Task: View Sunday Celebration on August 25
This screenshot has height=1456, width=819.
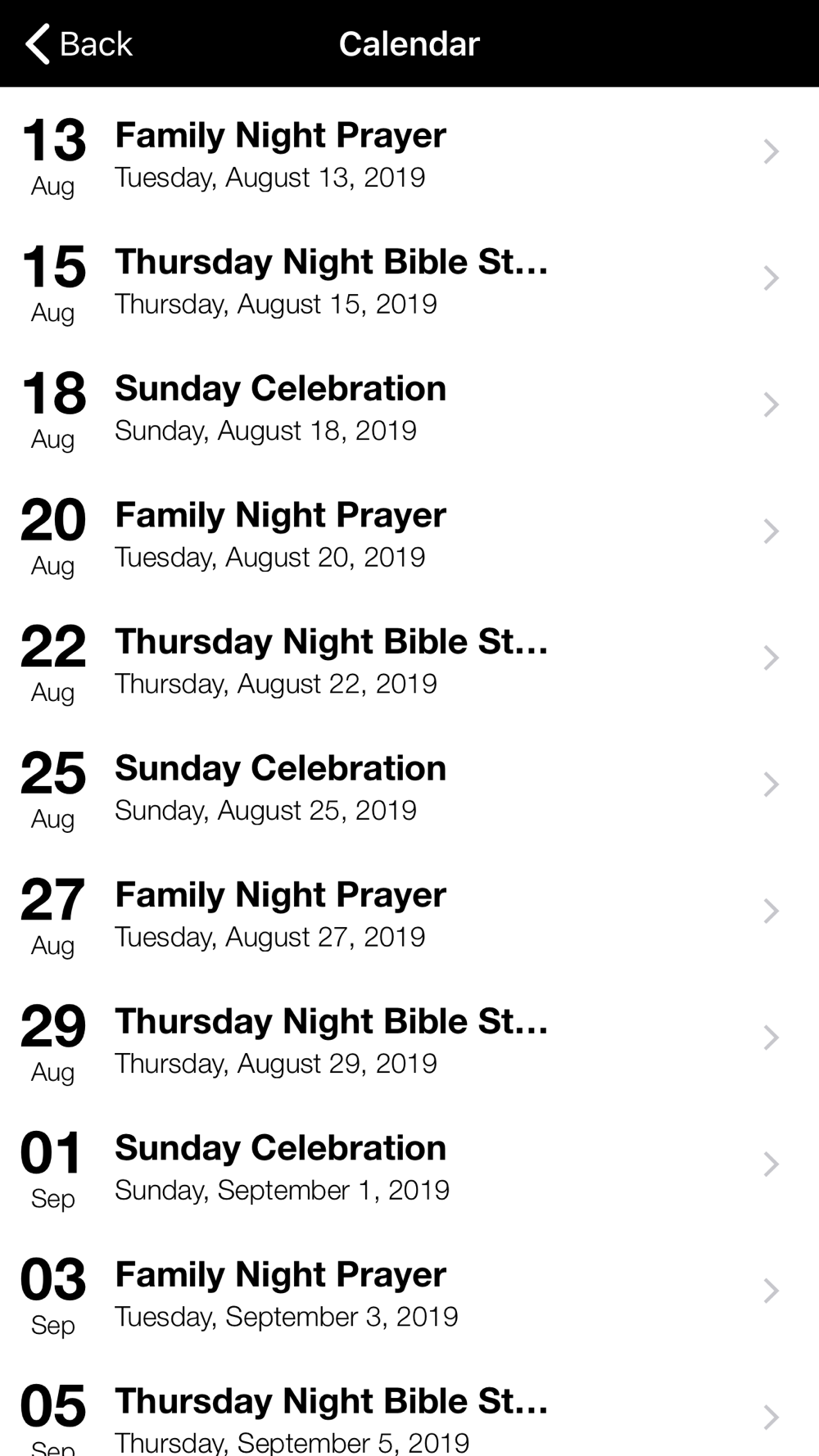Action: [409, 786]
